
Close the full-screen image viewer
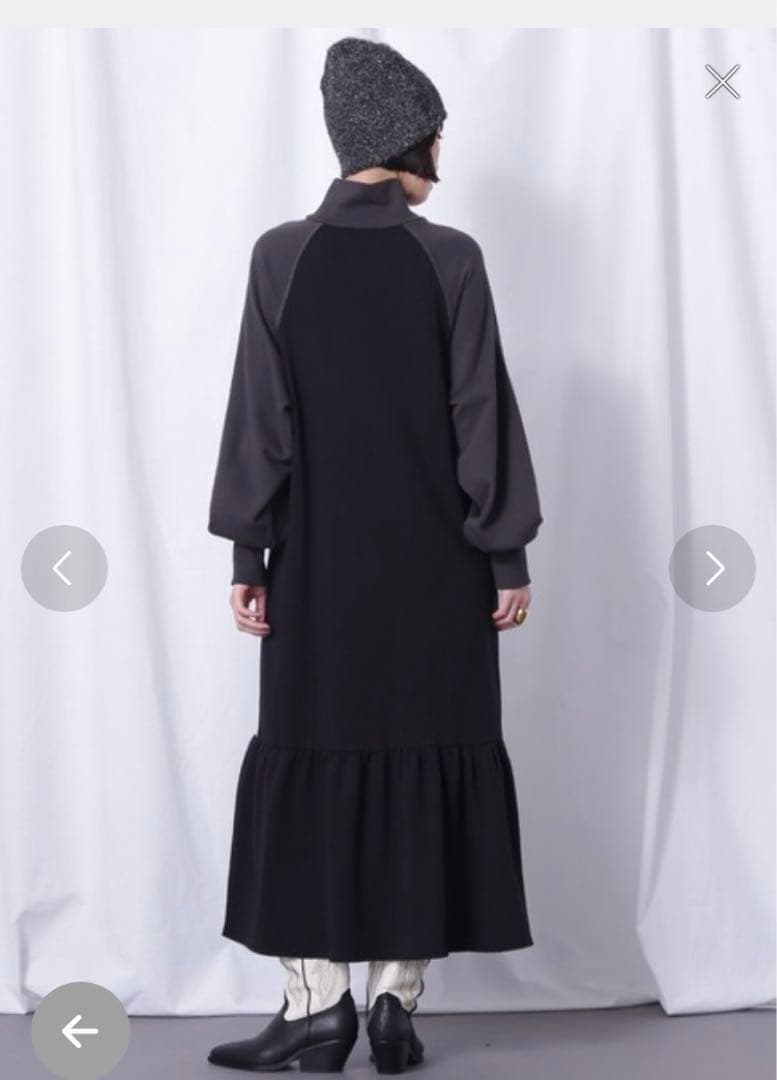pos(721,81)
